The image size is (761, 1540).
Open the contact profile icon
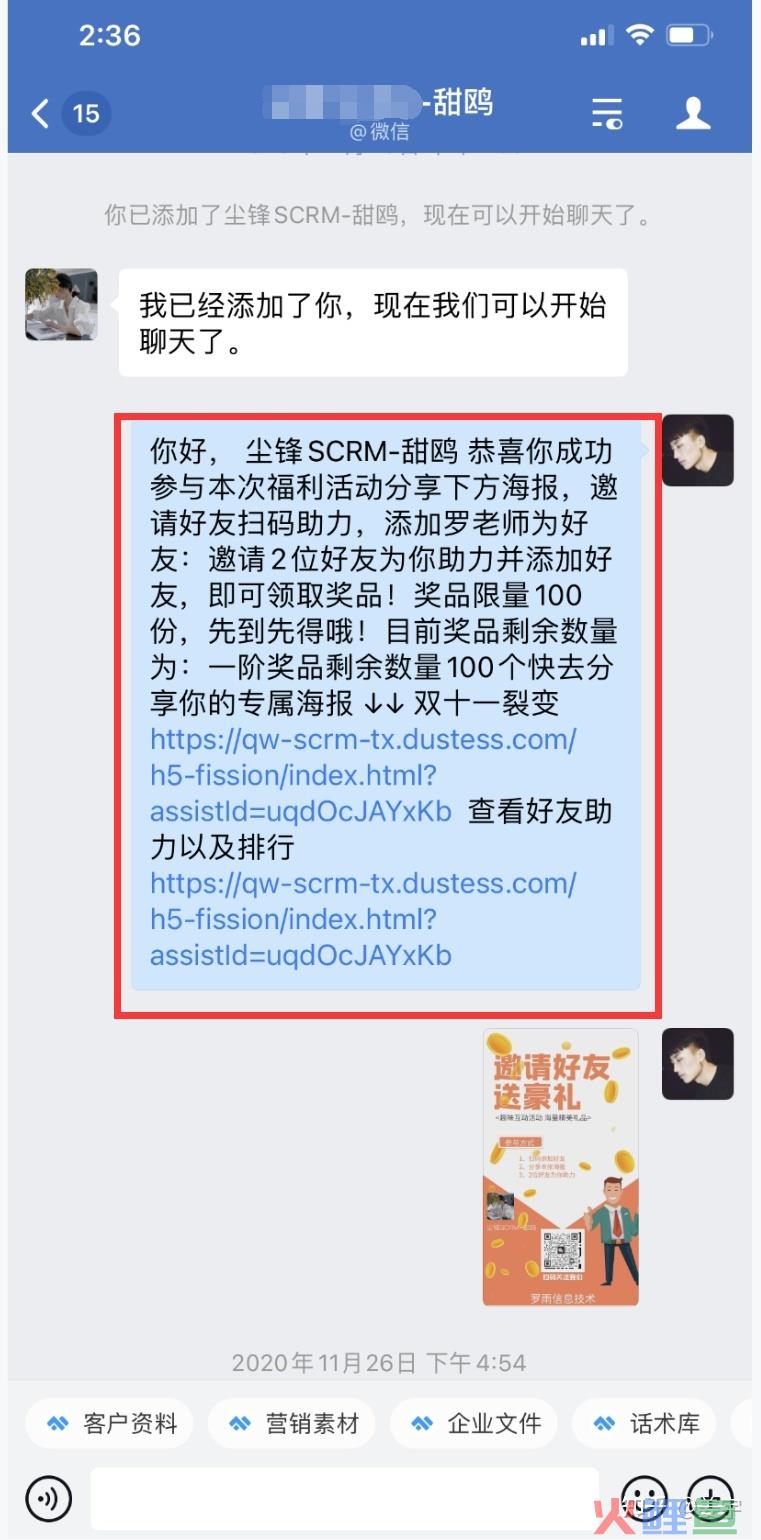tap(692, 113)
